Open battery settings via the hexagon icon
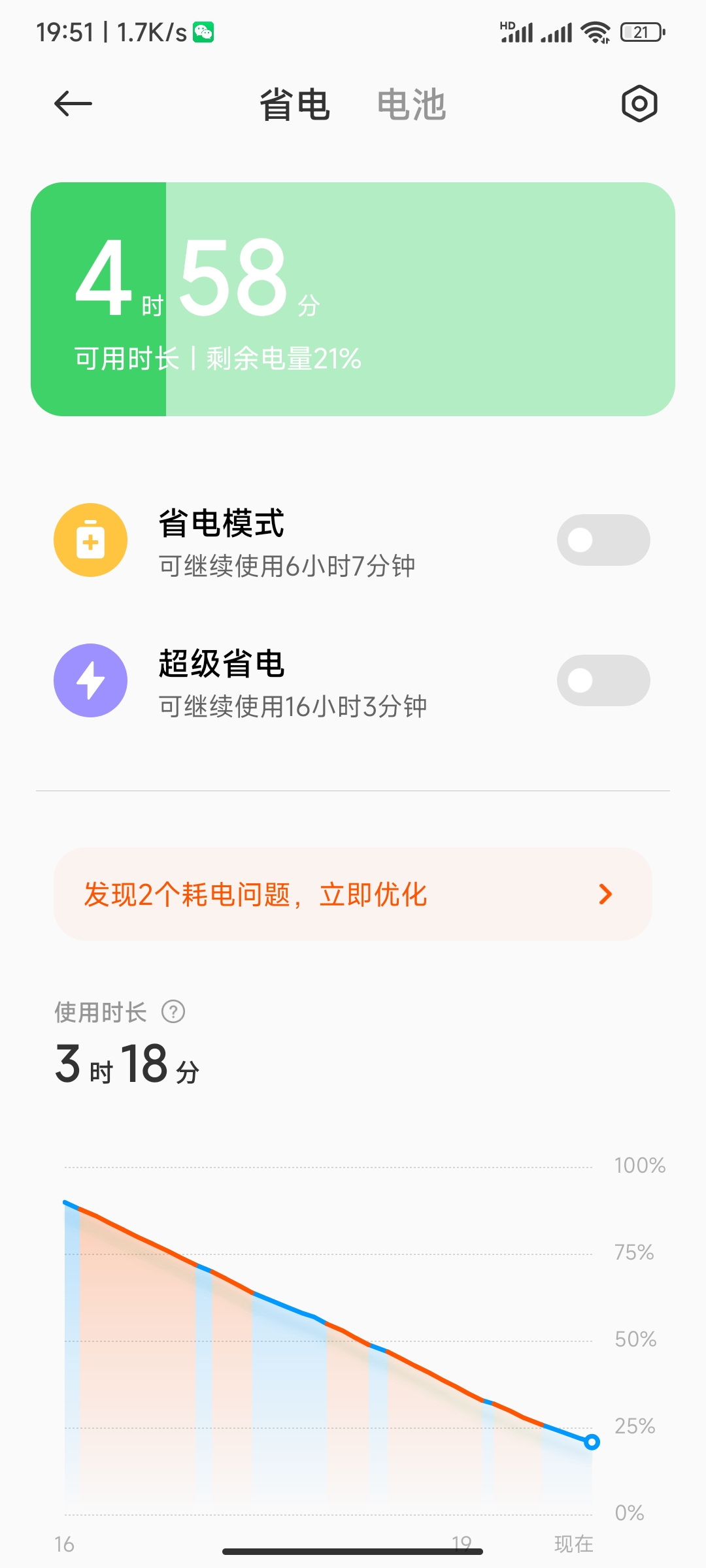Screen dimensions: 706x1568 point(639,103)
